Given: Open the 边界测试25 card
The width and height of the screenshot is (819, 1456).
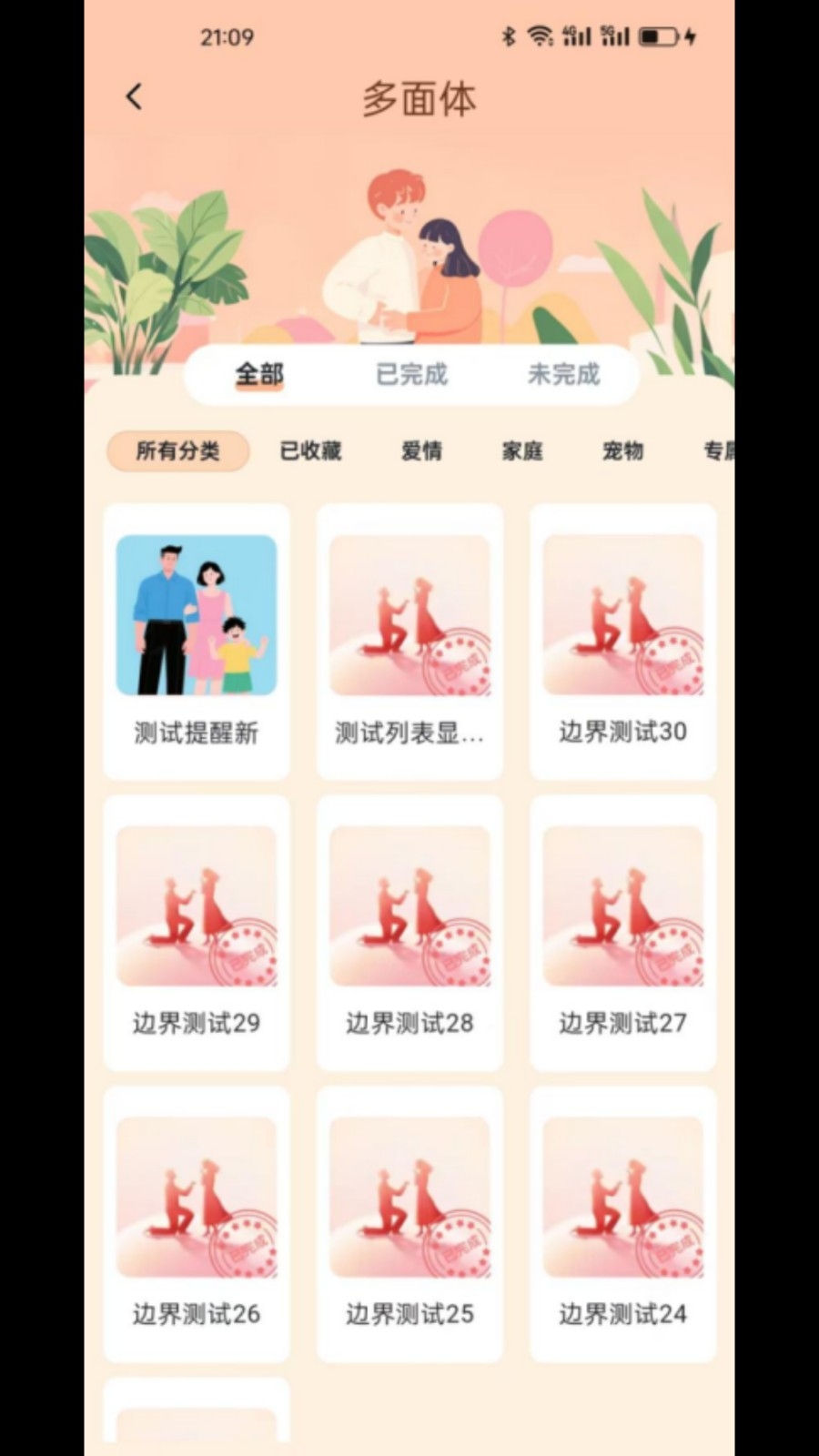Looking at the screenshot, I should click(409, 1224).
